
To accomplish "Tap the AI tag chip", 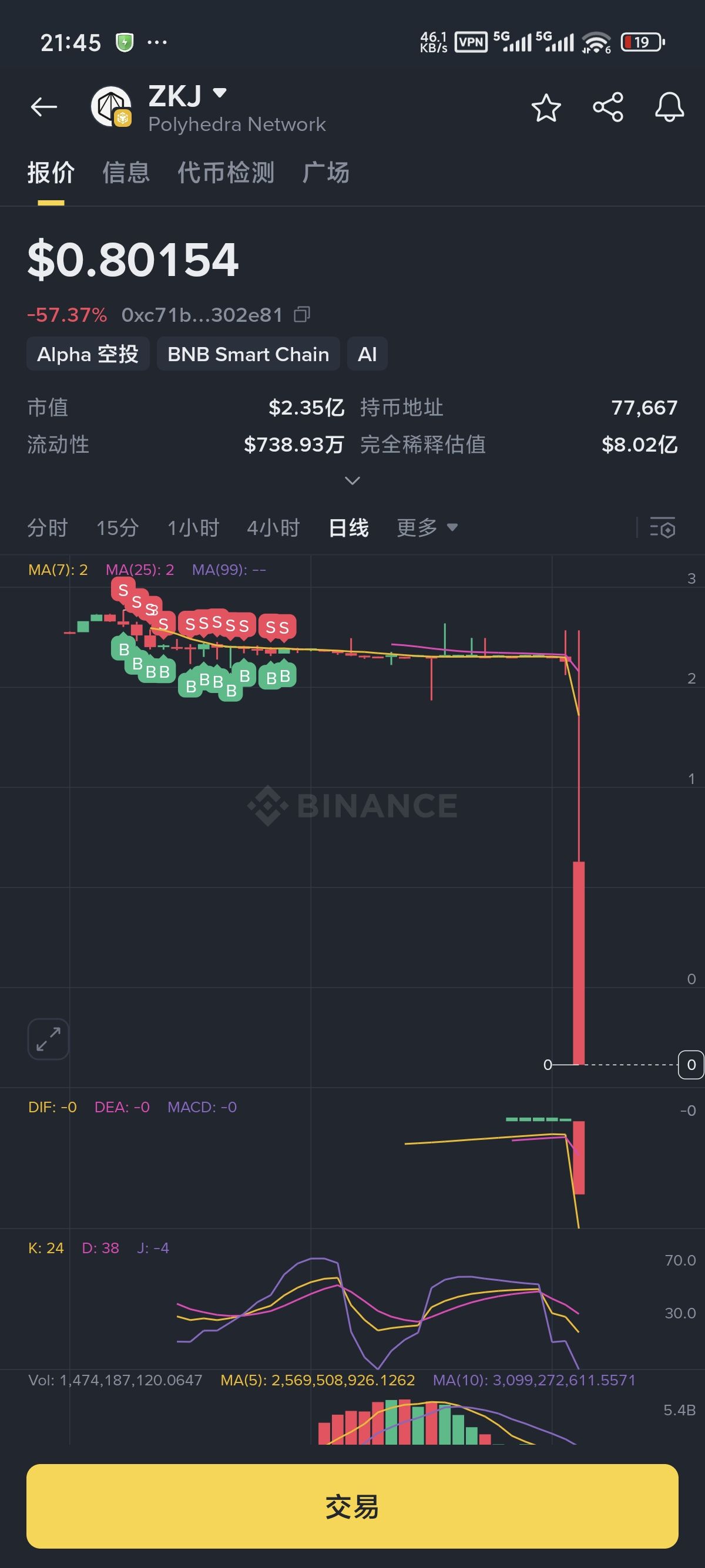I will (x=367, y=354).
